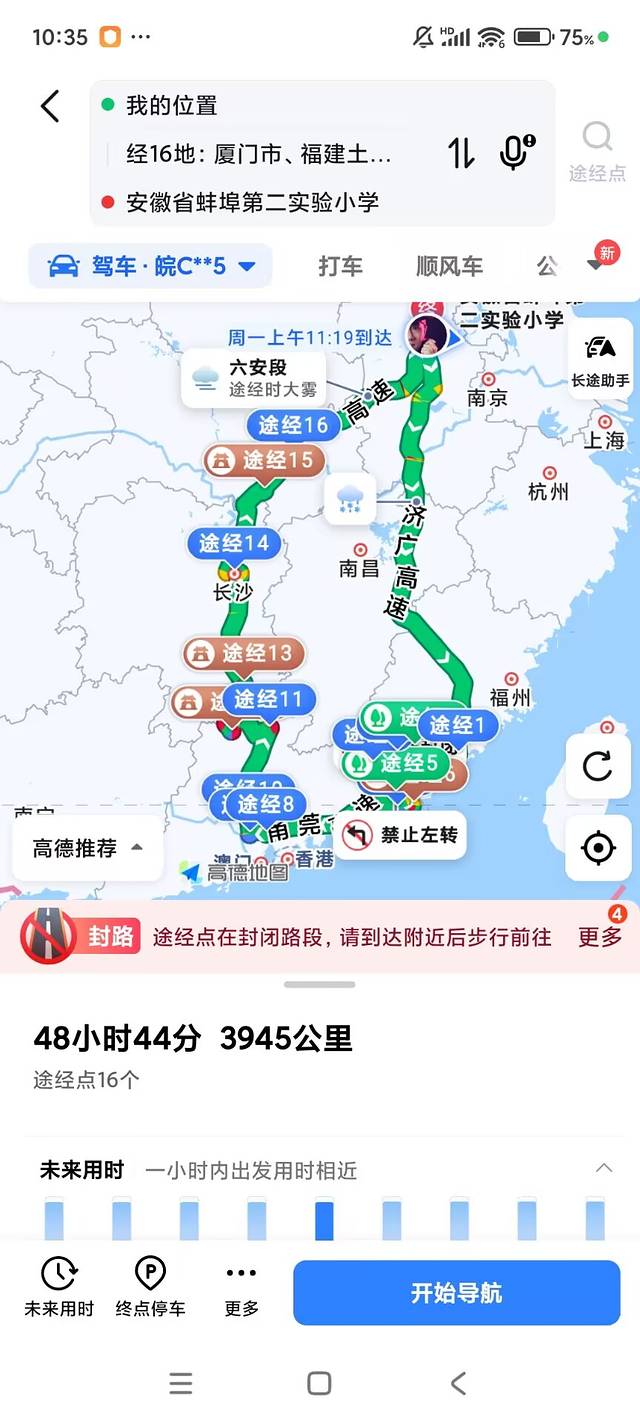
Task: Open 未来用时 future travel time
Action: (x=59, y=1285)
